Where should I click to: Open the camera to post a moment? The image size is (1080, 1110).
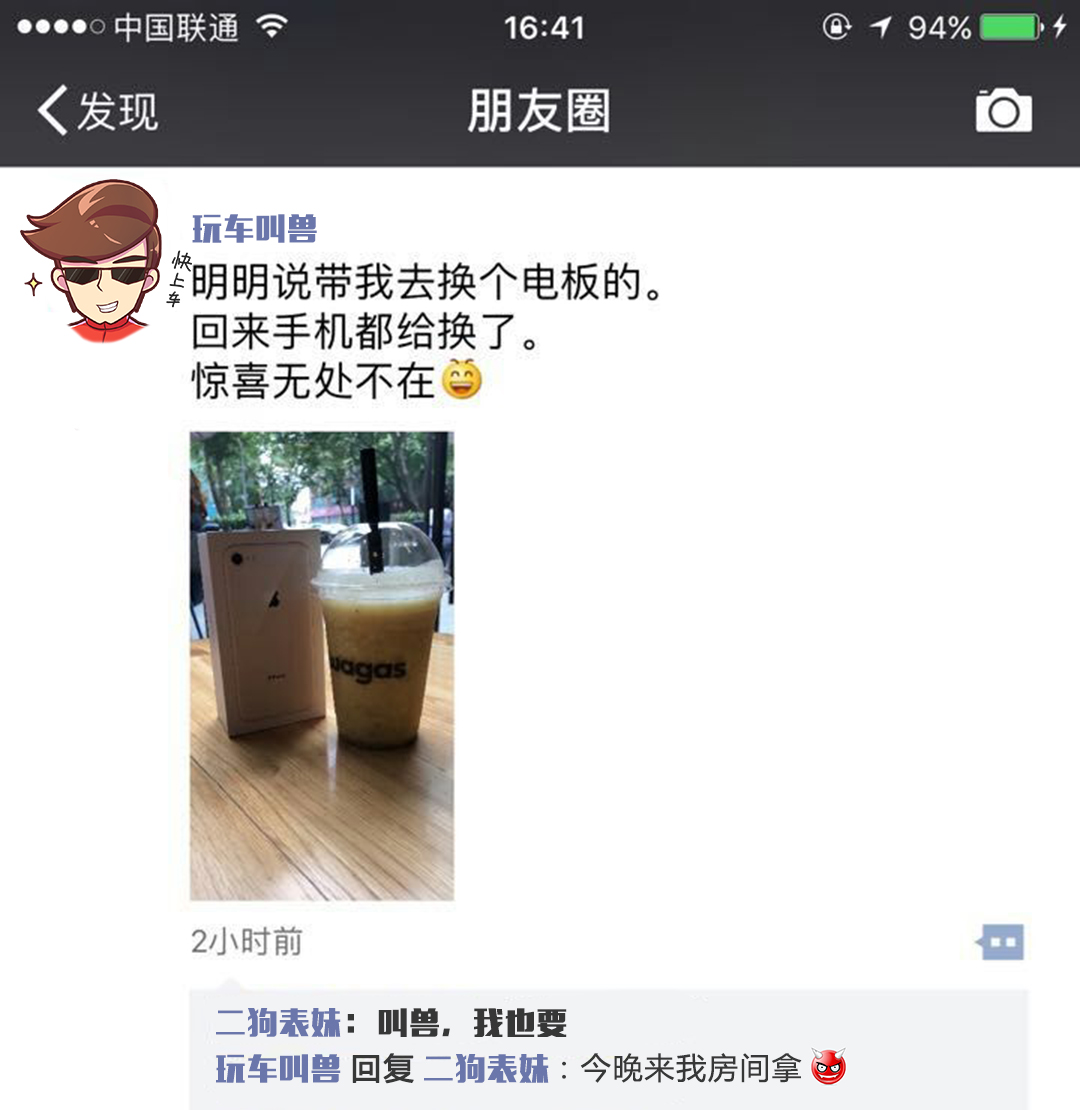[1003, 110]
